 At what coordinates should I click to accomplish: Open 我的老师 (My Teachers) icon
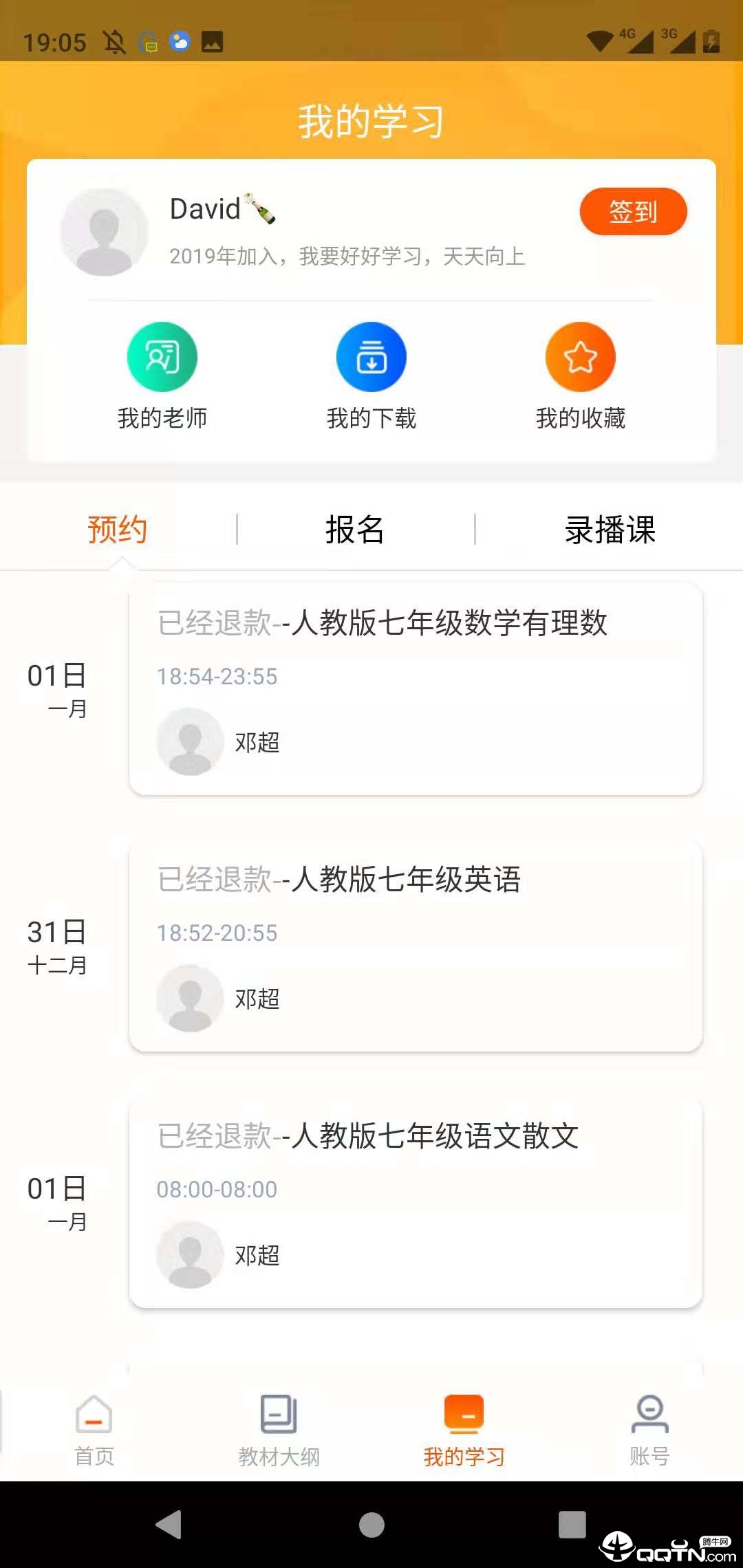(162, 356)
